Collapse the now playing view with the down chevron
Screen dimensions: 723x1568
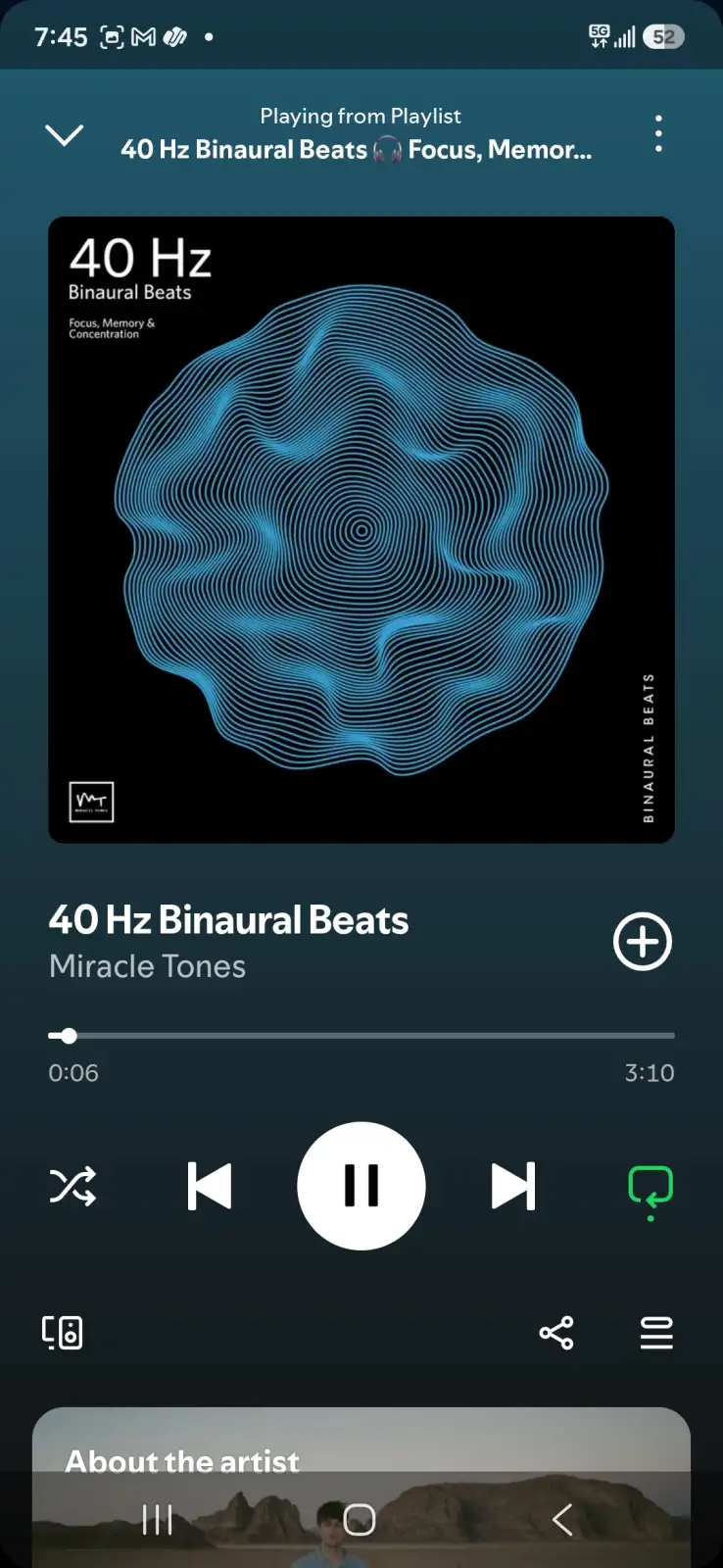[x=65, y=135]
